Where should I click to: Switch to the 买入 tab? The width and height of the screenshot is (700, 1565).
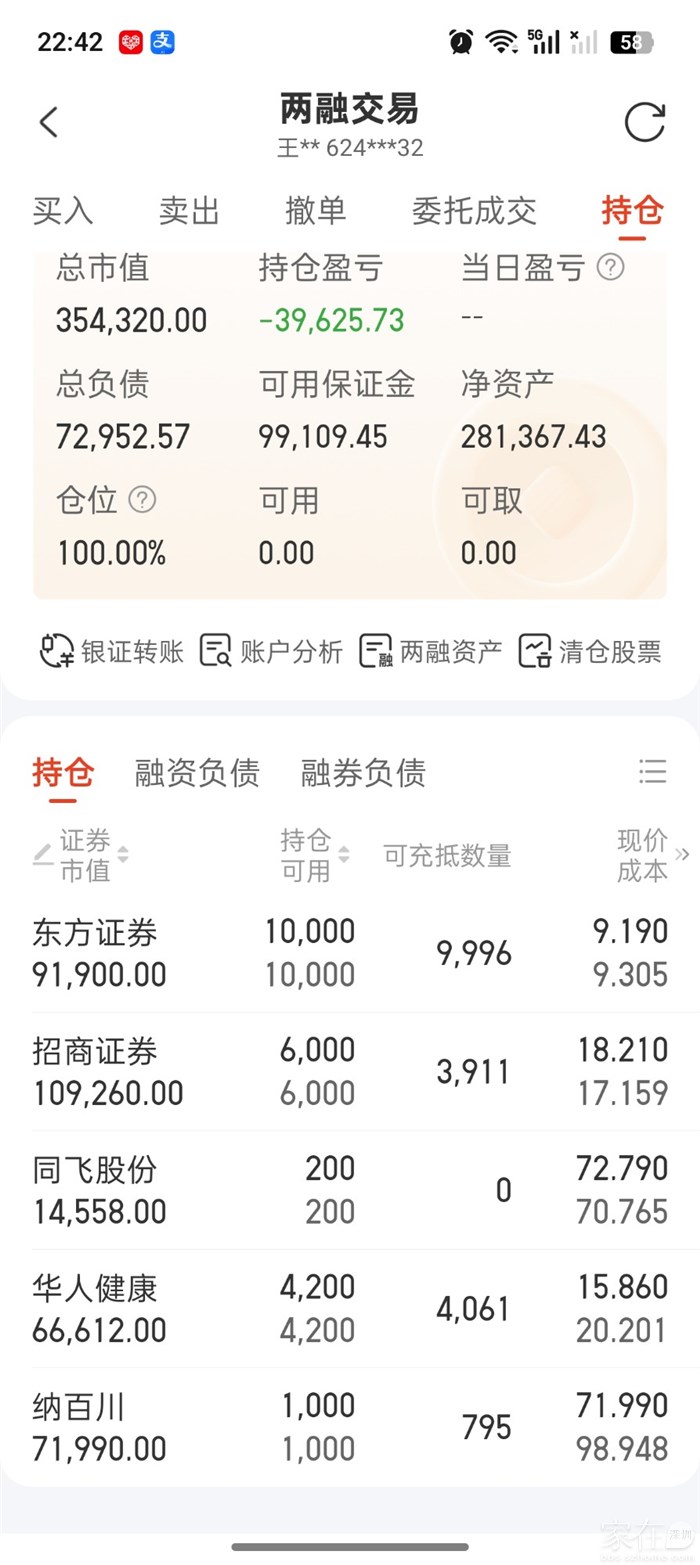tap(63, 211)
